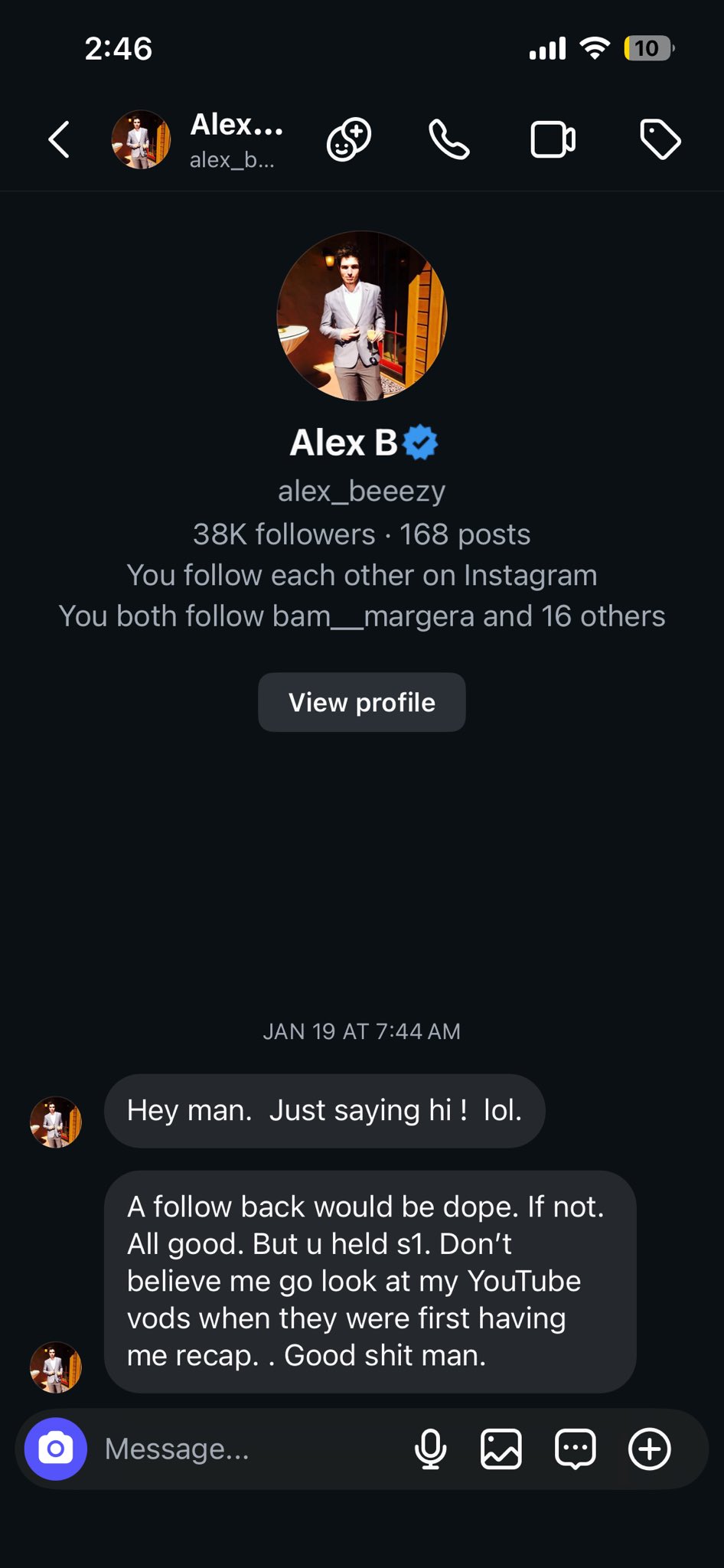Open Alex B's chat details from header
Viewport: 724px width, 1568px height.
click(236, 139)
